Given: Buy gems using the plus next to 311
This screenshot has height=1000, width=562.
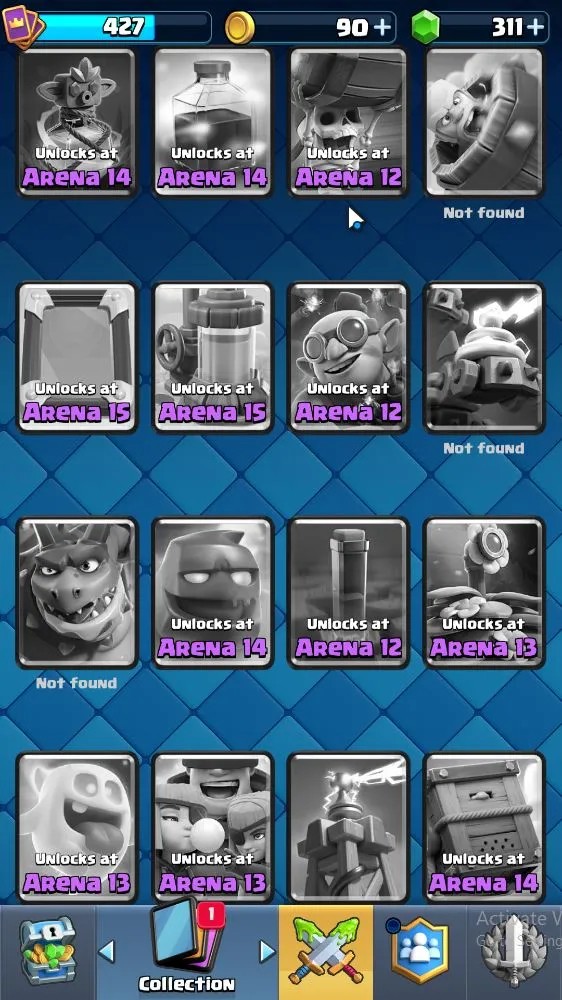Looking at the screenshot, I should click(536, 27).
